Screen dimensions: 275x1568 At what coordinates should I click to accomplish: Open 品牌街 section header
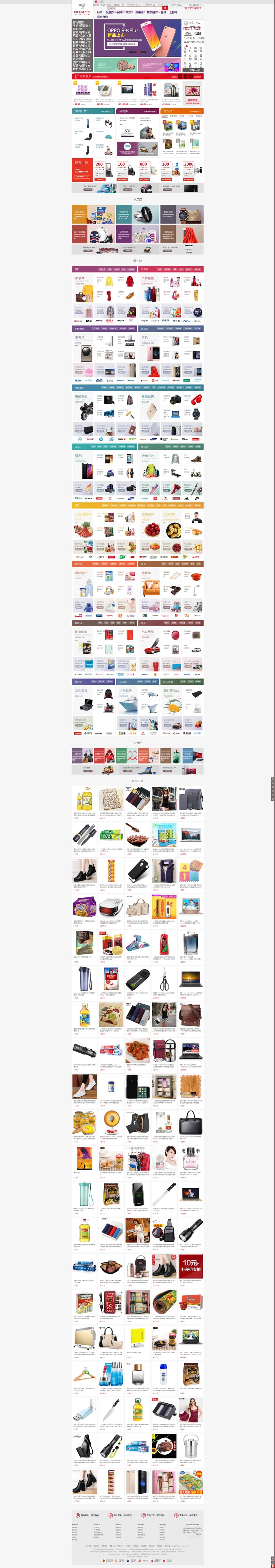coord(124,111)
